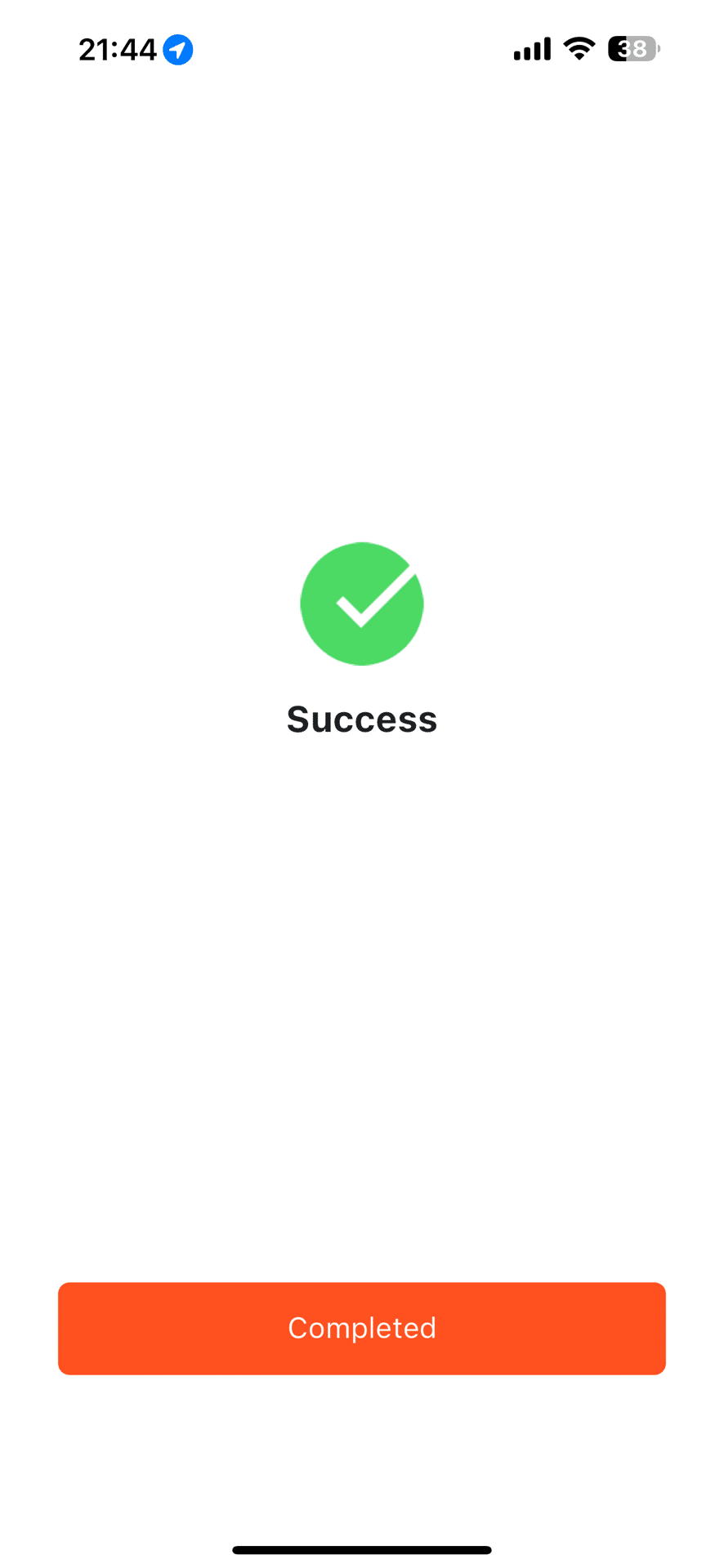Tap the orange Completed button

[x=362, y=1328]
